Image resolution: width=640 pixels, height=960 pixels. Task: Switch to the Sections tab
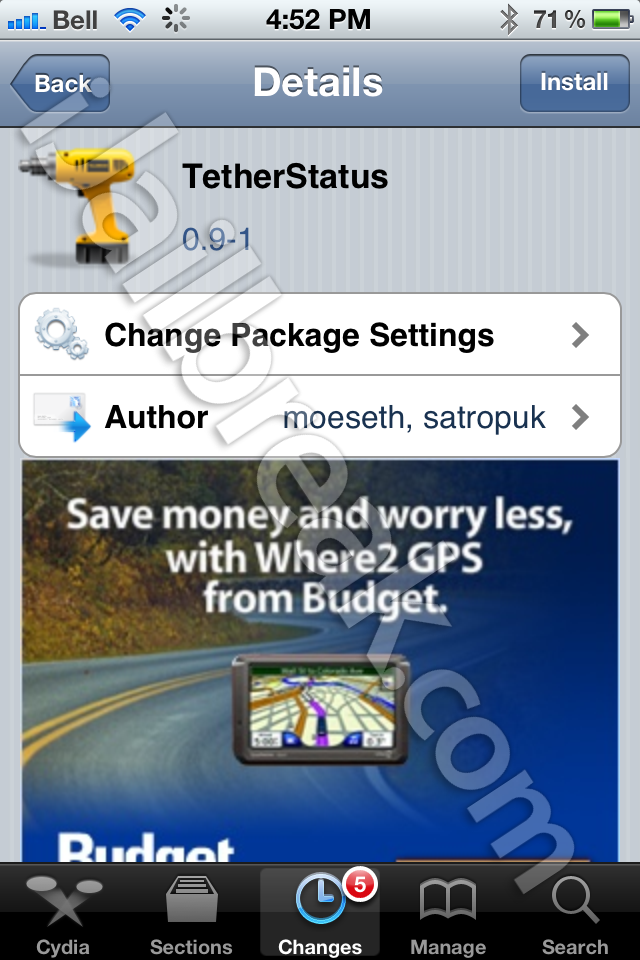[x=191, y=912]
